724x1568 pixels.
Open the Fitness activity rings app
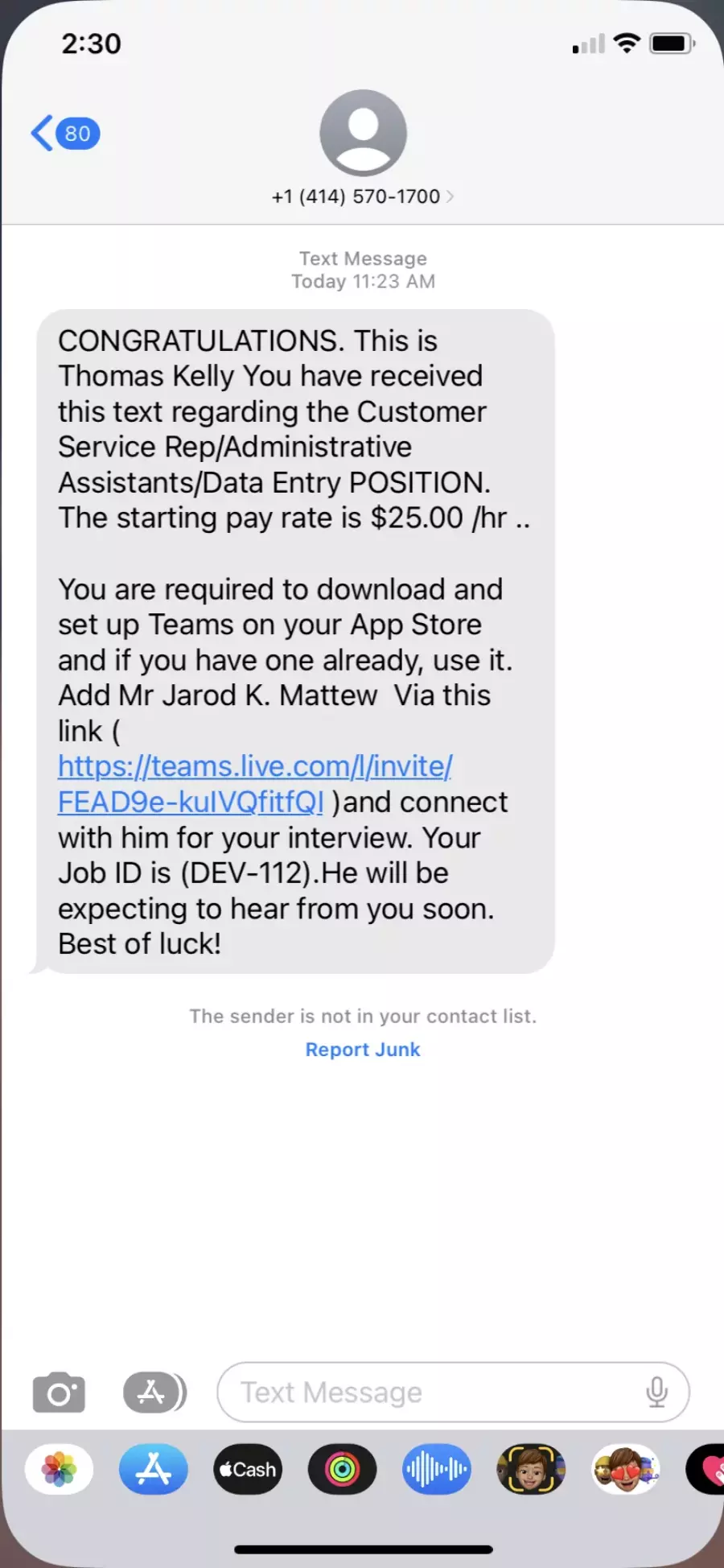click(342, 1470)
